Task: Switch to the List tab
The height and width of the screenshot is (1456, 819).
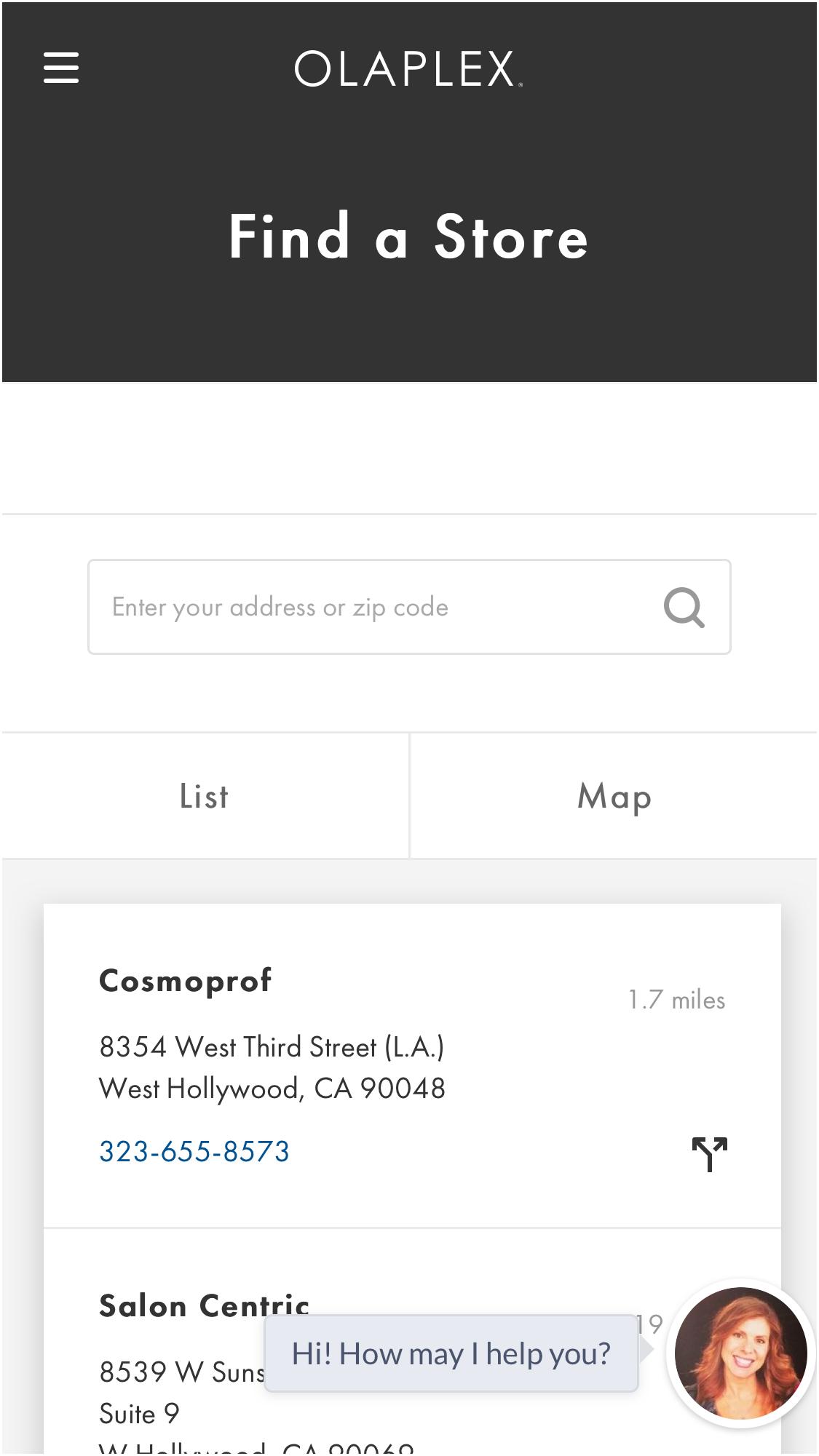Action: (205, 796)
